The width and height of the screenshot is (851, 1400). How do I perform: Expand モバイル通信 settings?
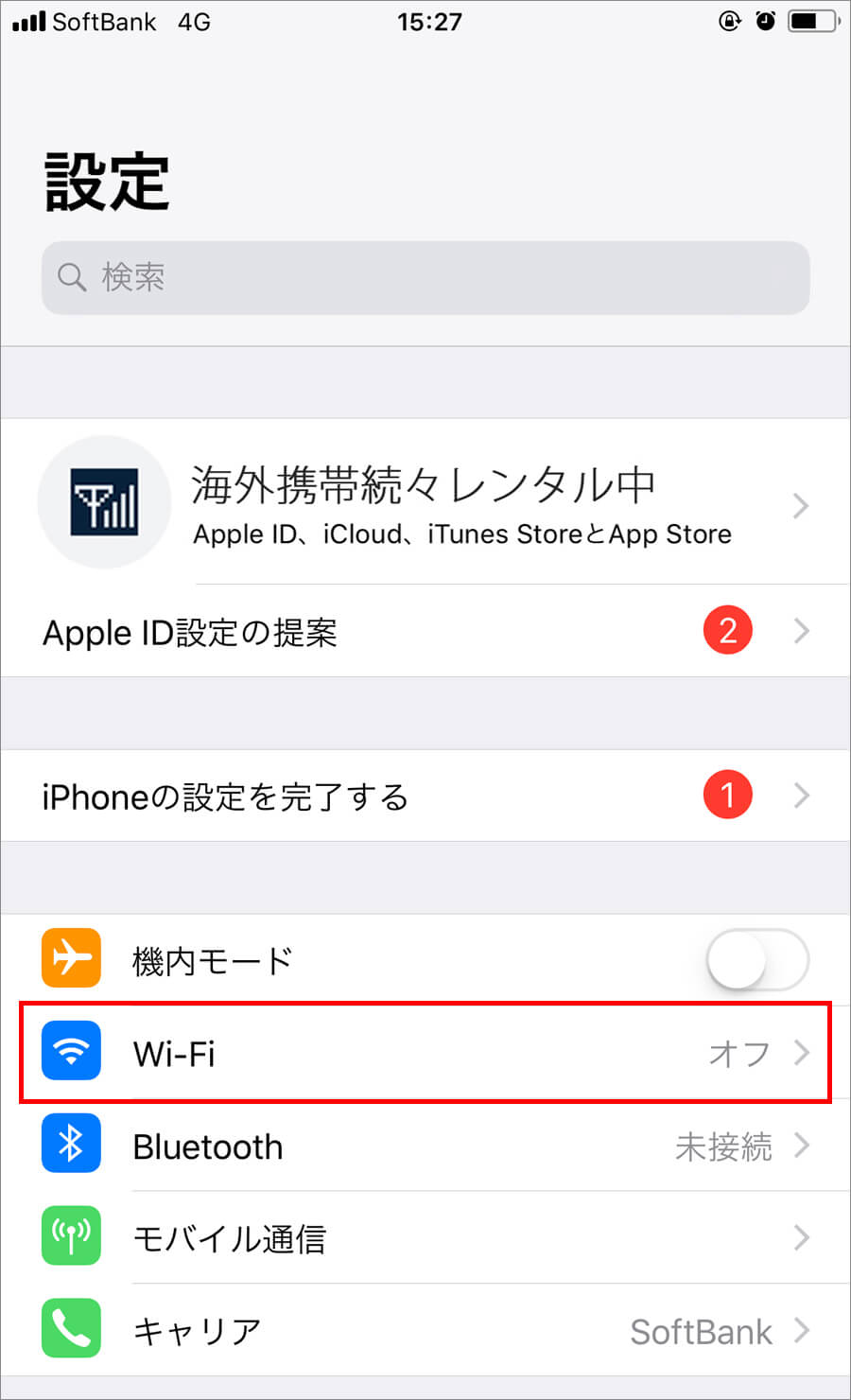tap(802, 1236)
